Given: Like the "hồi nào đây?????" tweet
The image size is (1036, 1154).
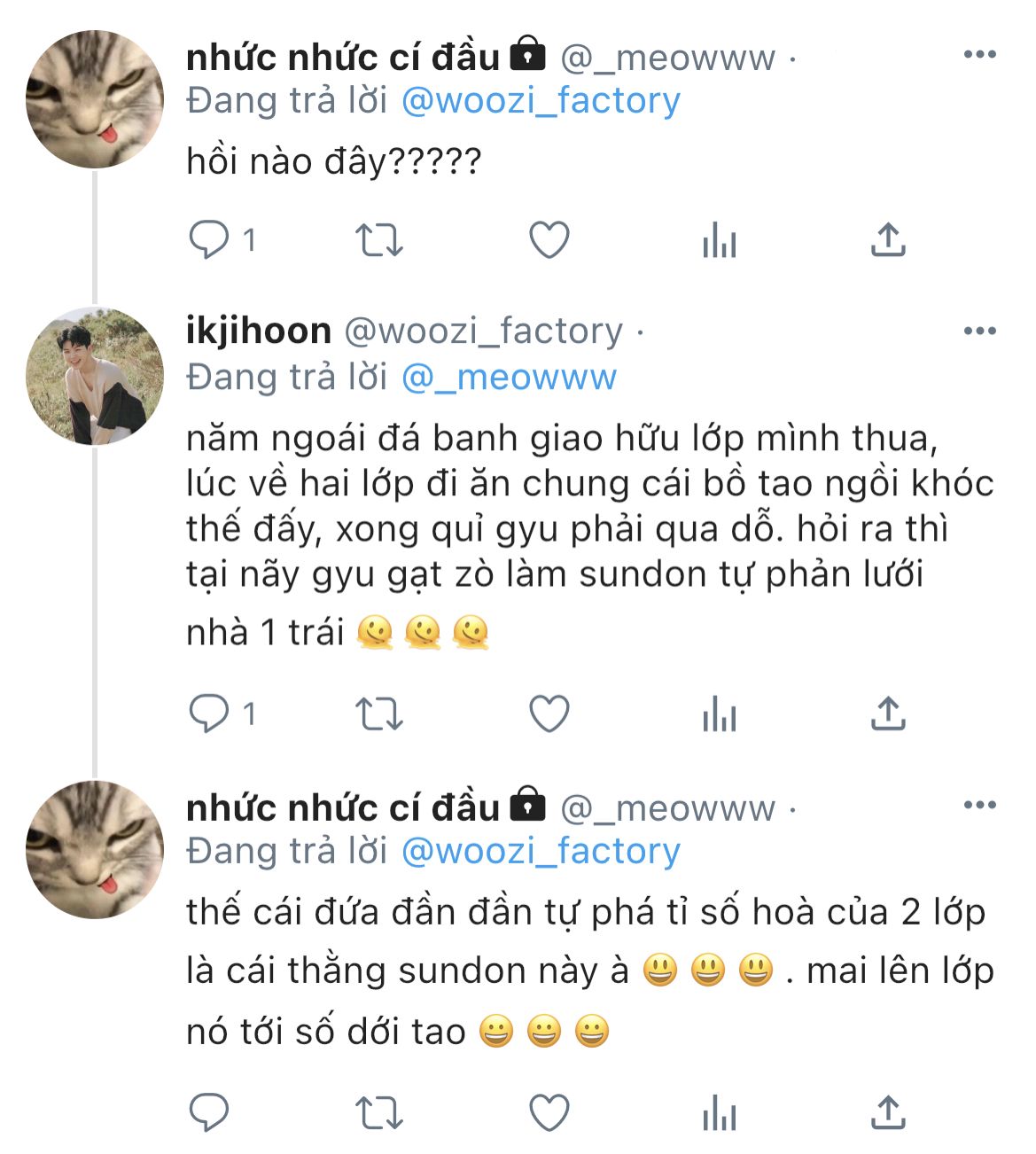Looking at the screenshot, I should tap(549, 240).
